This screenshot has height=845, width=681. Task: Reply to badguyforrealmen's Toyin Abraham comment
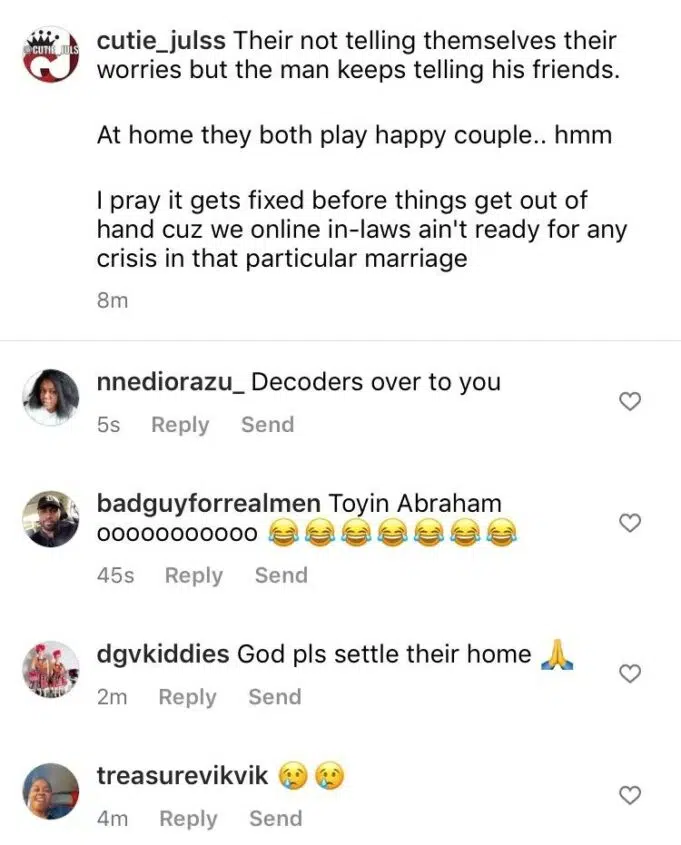[x=194, y=576]
